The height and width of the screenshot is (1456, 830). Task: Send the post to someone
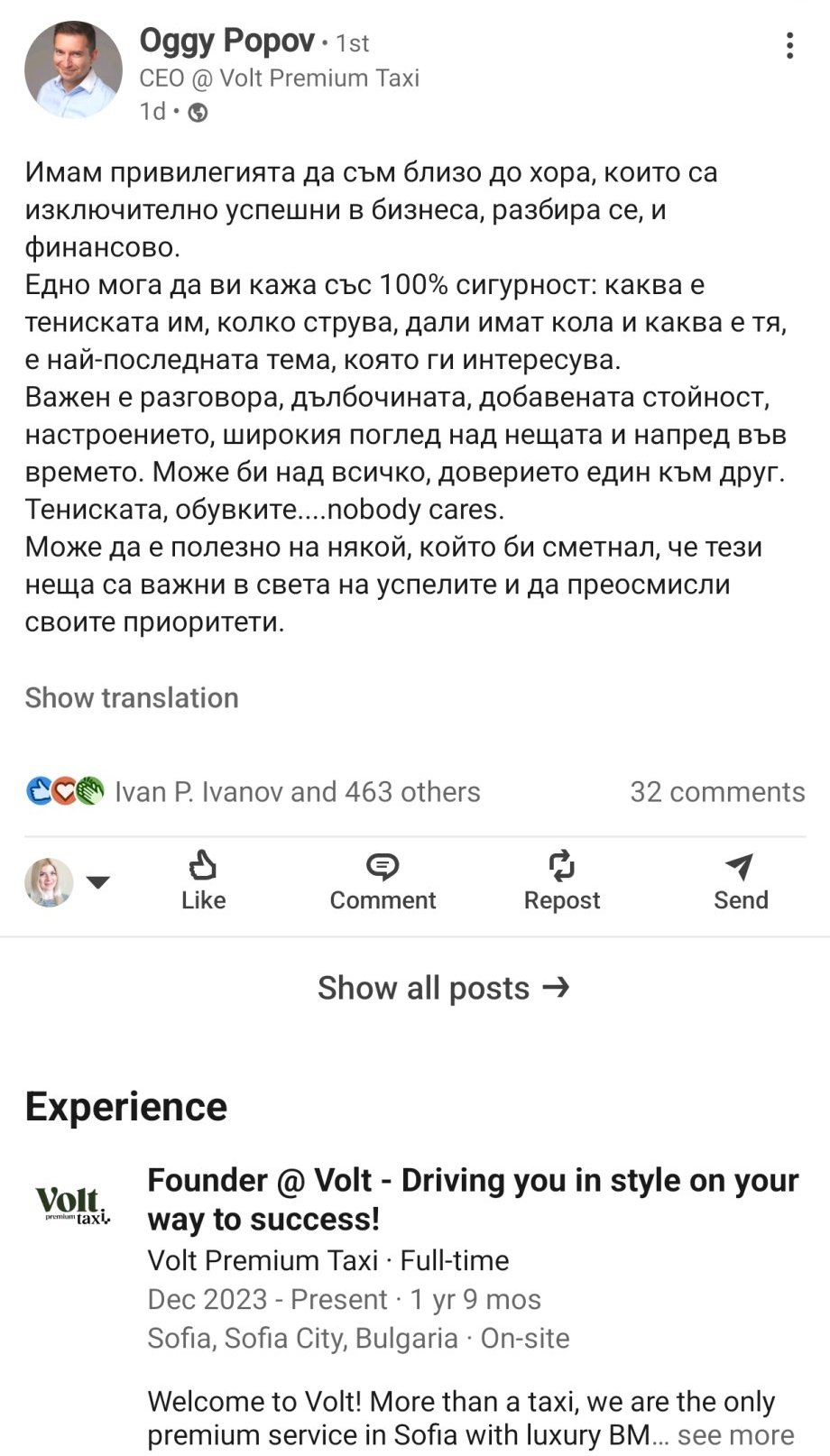(741, 880)
